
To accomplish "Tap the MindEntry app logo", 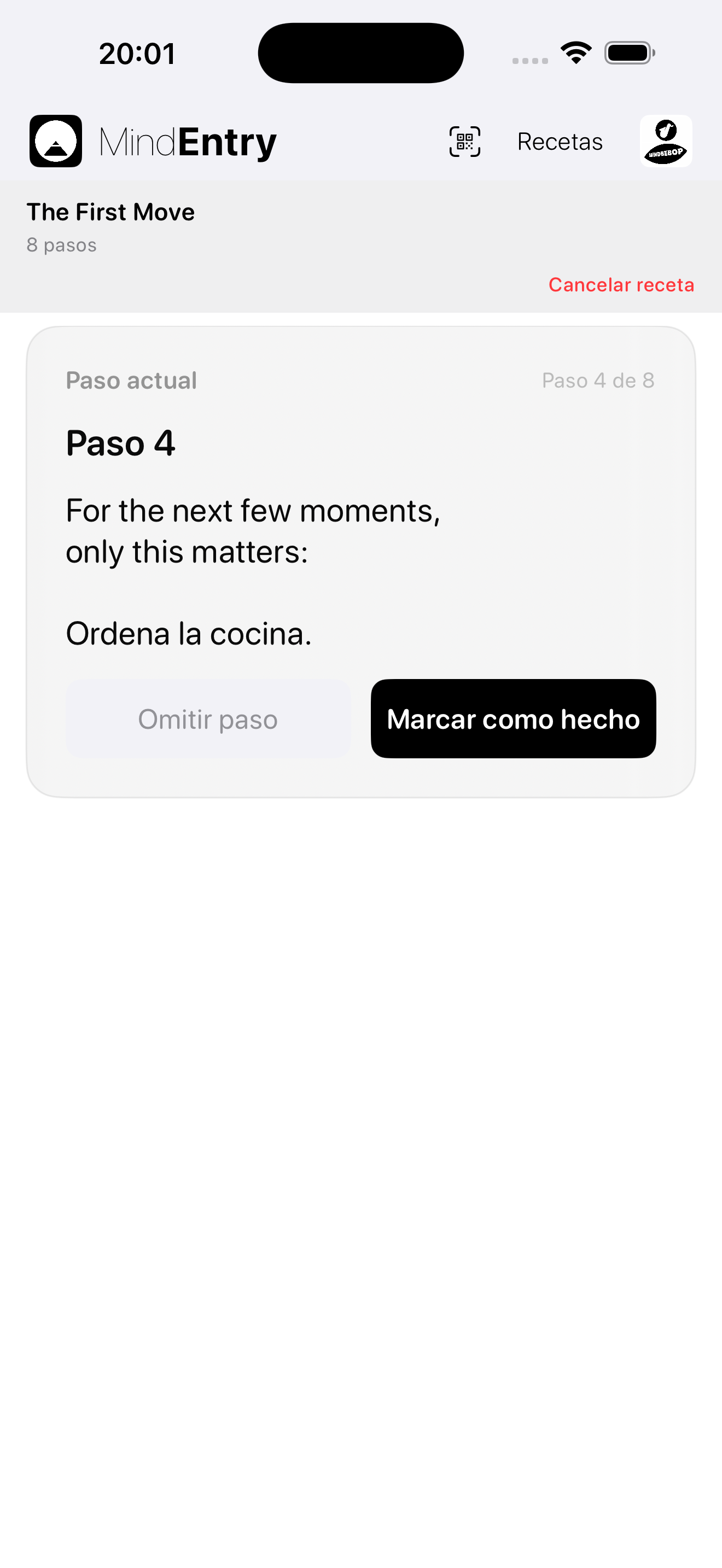I will click(x=56, y=141).
